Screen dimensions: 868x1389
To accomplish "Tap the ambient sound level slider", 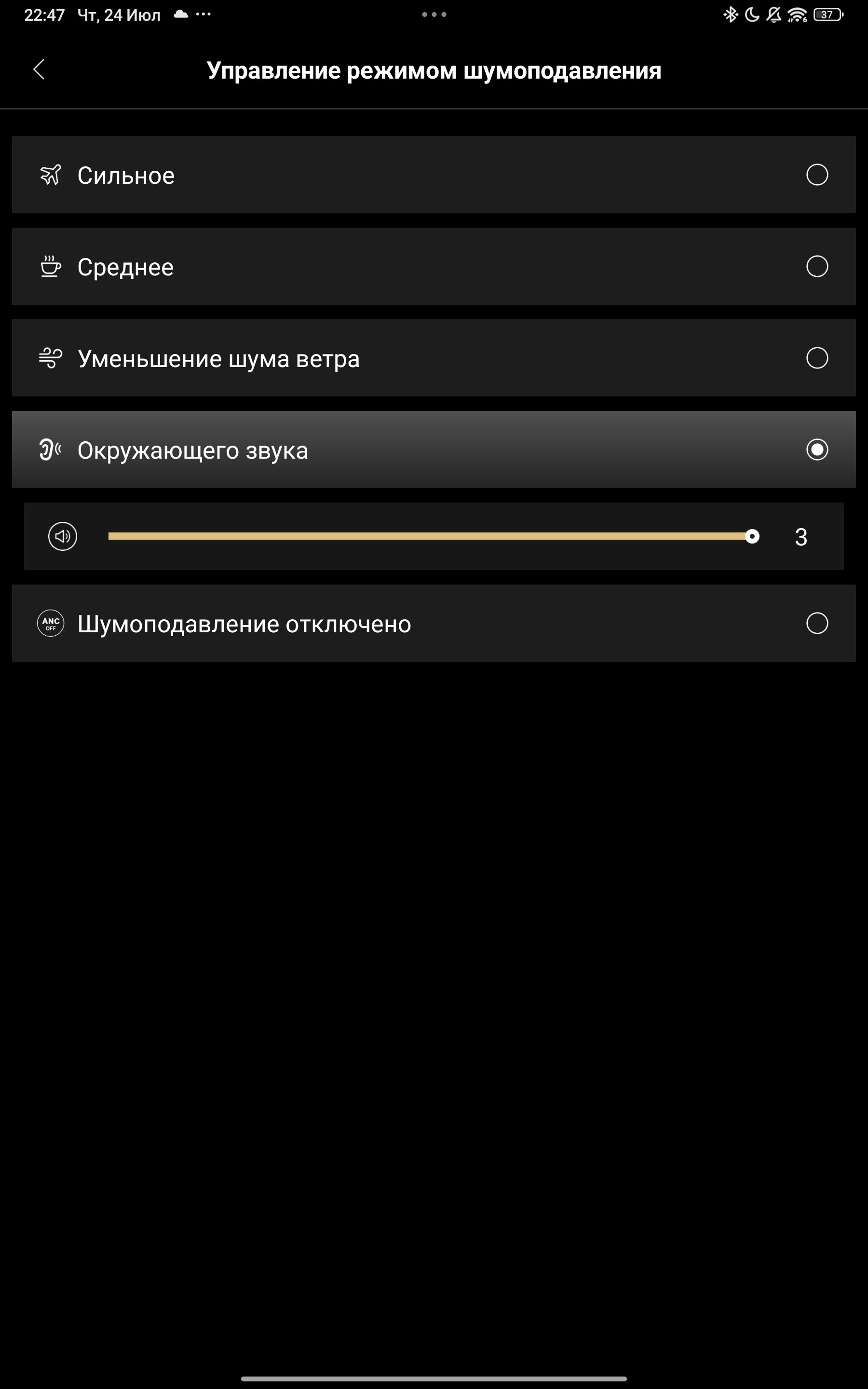I will point(431,536).
